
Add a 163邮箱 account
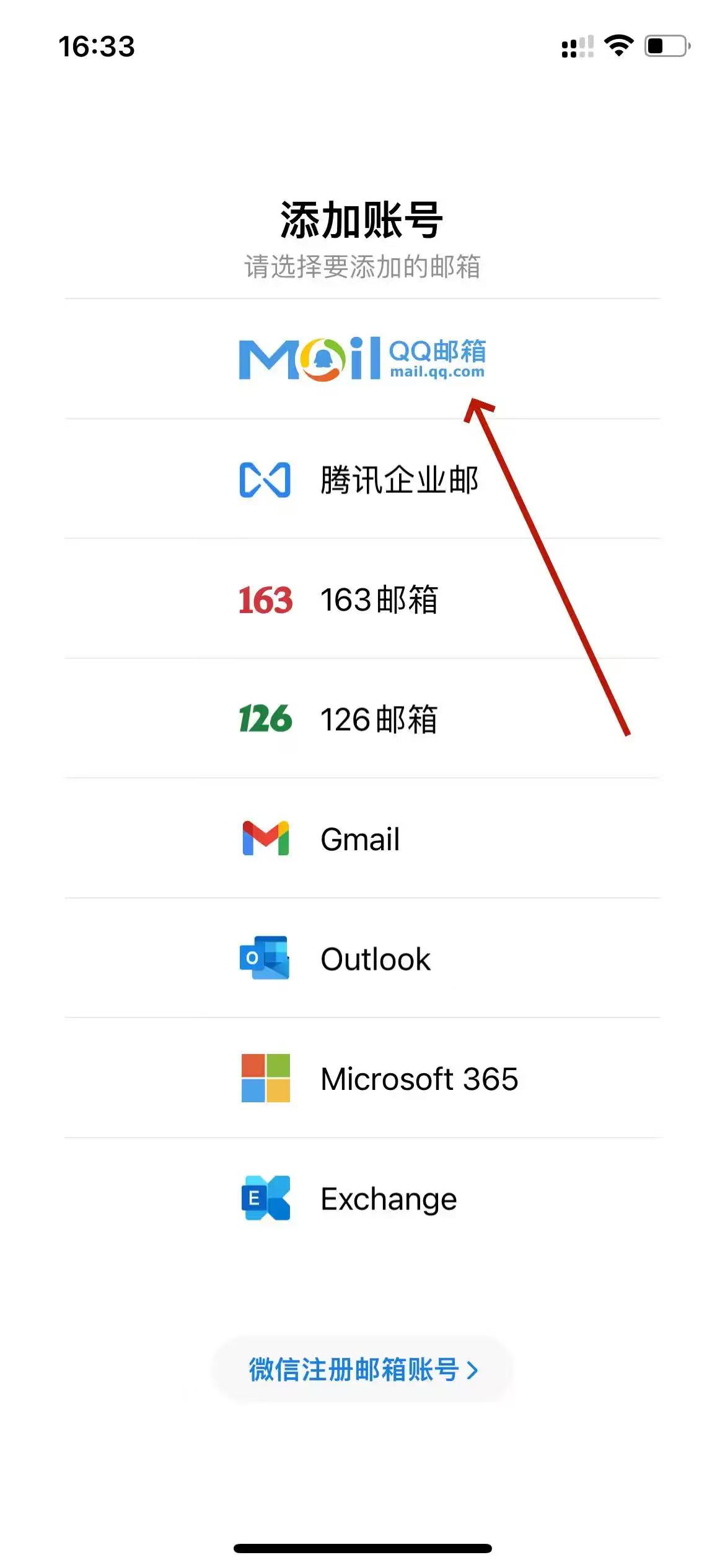coord(362,599)
